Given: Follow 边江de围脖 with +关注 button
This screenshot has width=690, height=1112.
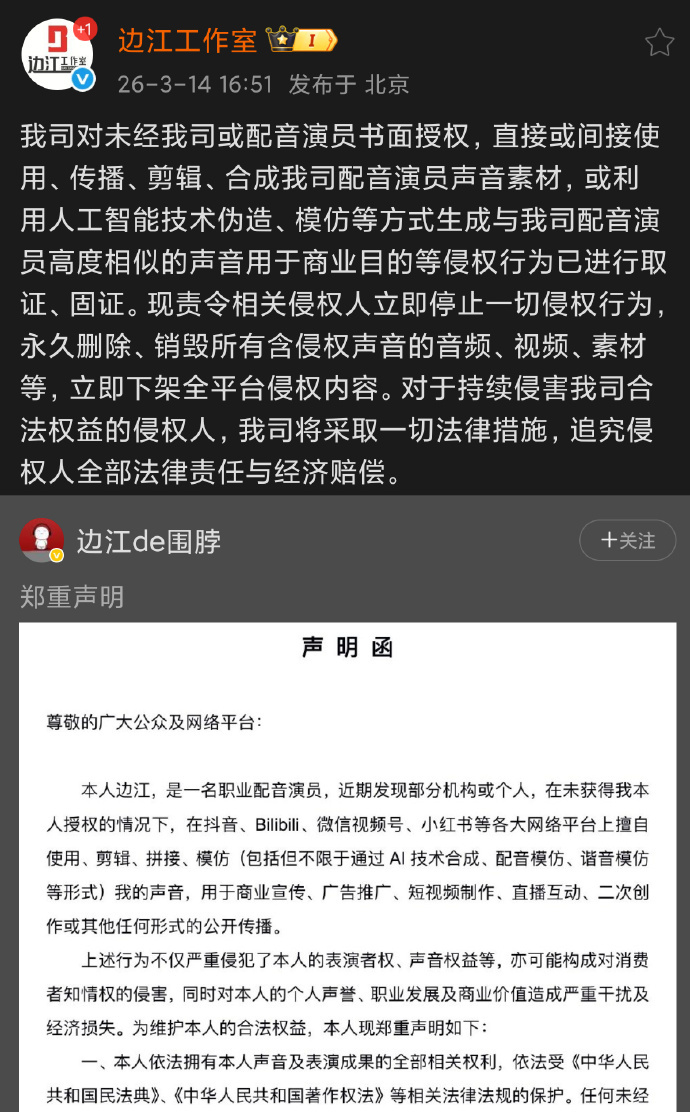Looking at the screenshot, I should [x=627, y=540].
